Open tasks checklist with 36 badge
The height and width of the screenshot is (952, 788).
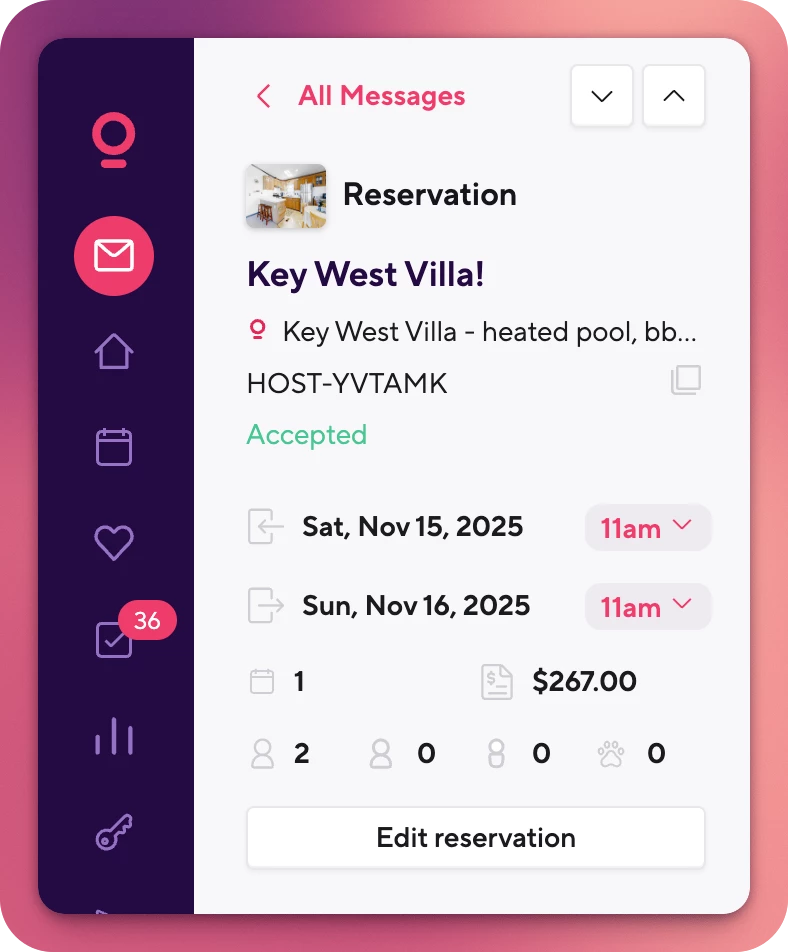coord(114,640)
